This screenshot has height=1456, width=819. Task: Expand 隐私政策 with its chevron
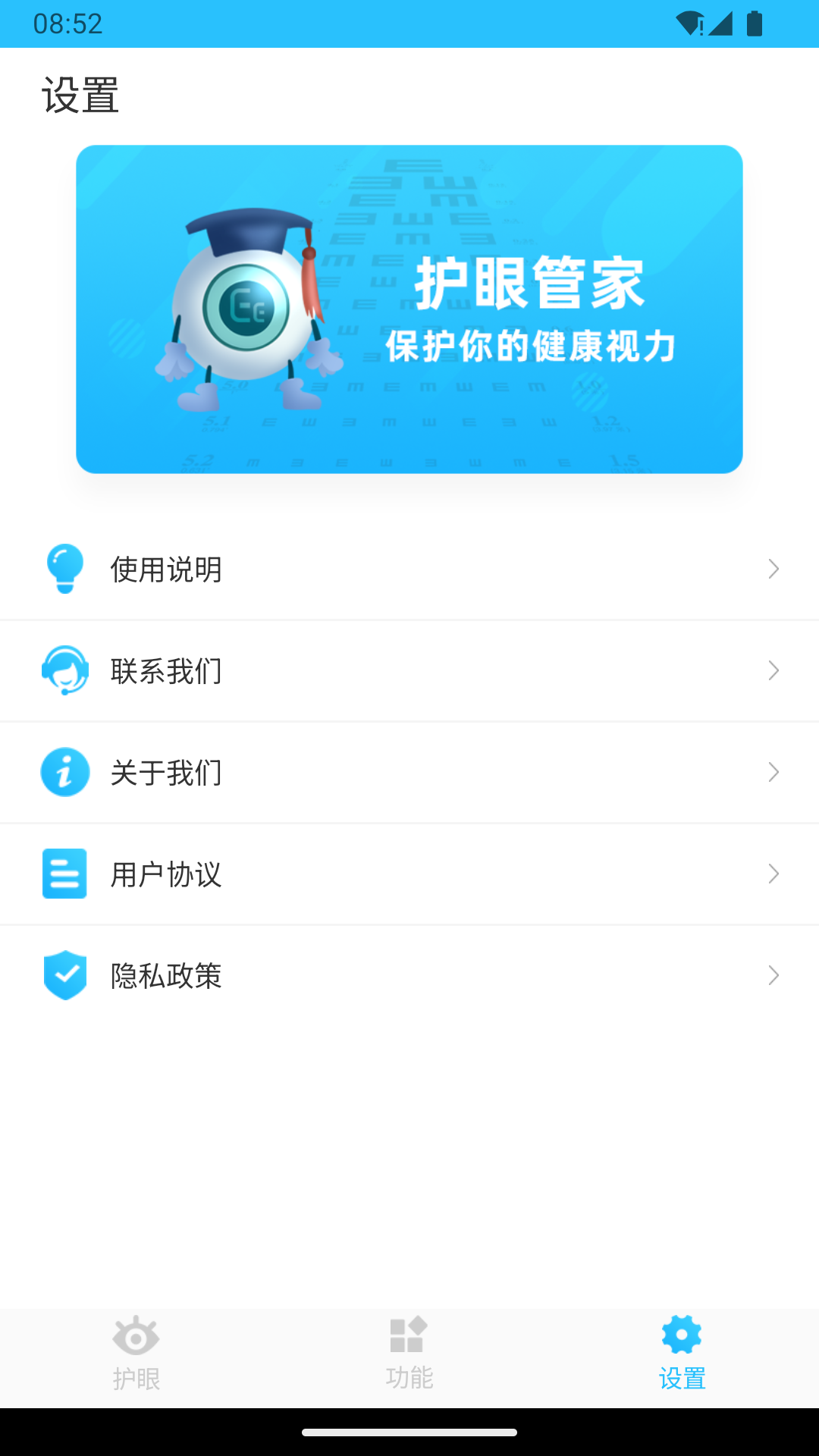coord(774,976)
